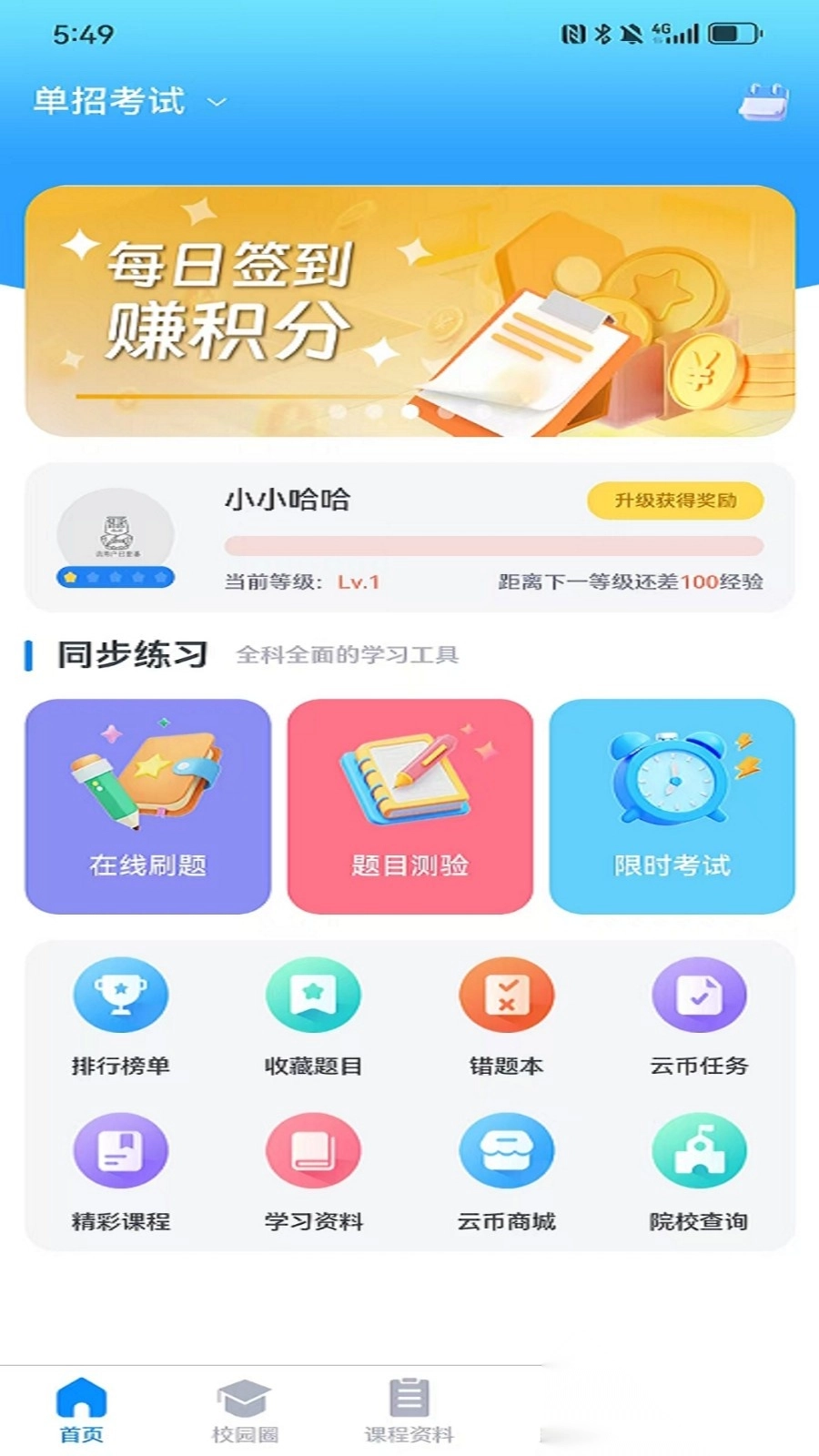Open the 排行榜单 ranking icon
This screenshot has width=819, height=1456.
tap(121, 996)
